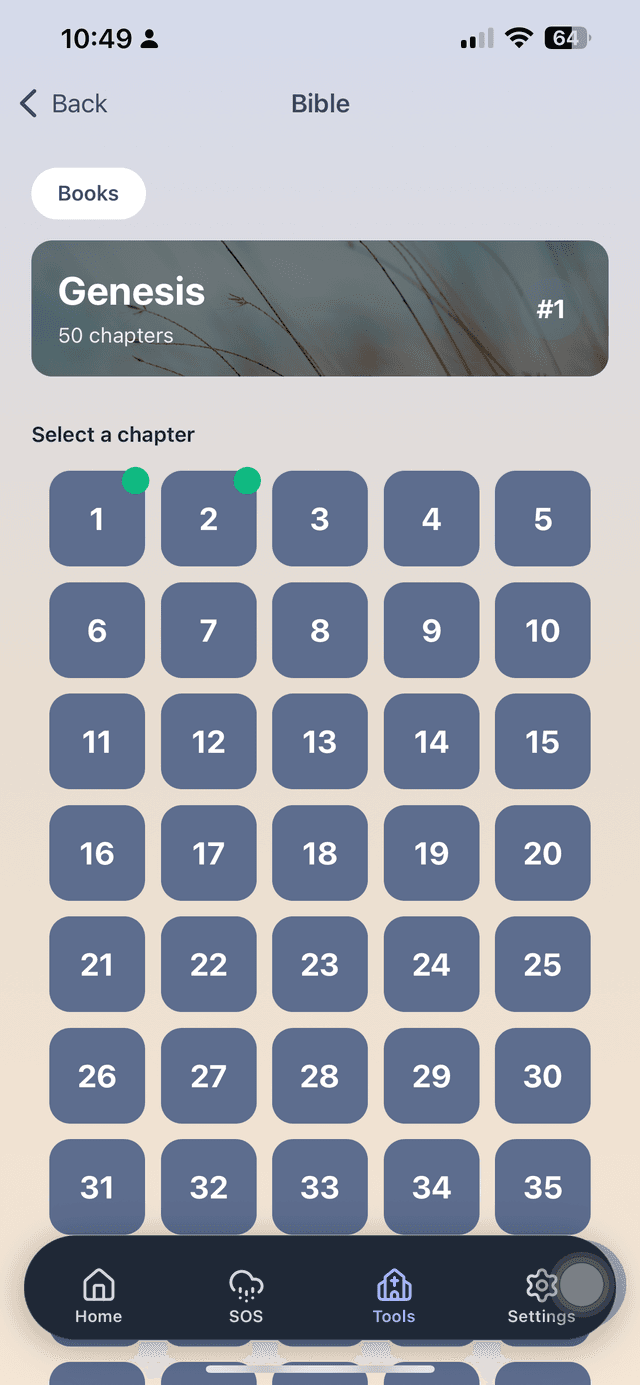Viewport: 640px width, 1385px height.
Task: Choose chapter 26
Action: (97, 1076)
